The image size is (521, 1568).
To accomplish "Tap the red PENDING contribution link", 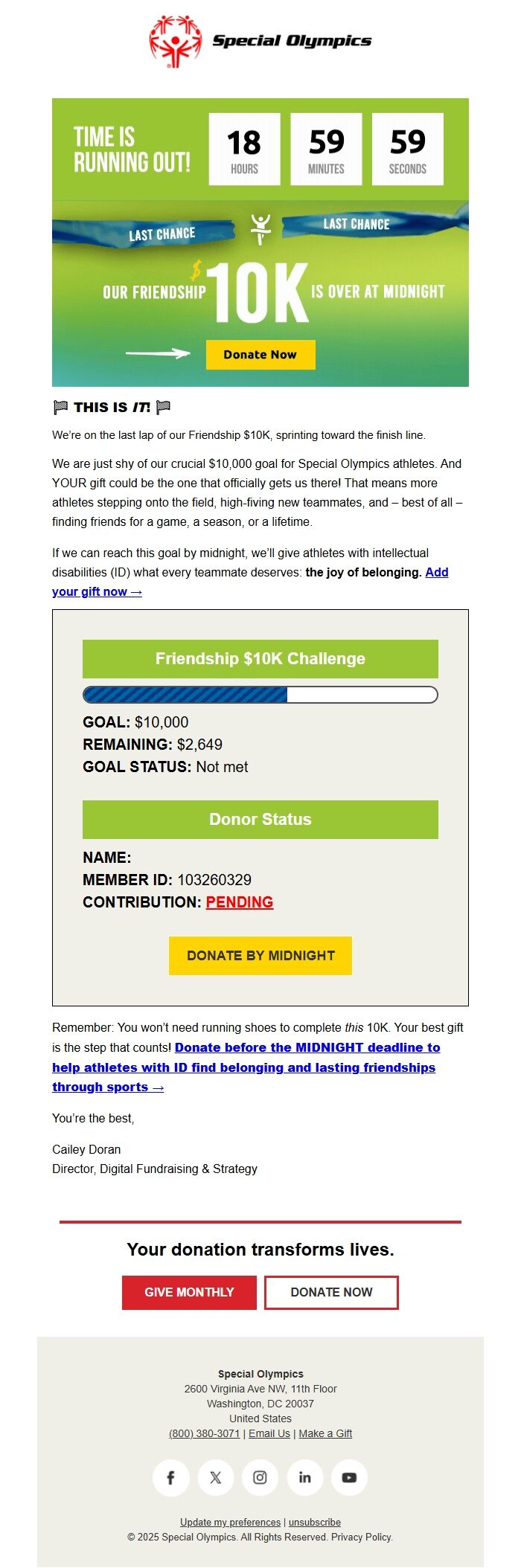I will point(239,902).
